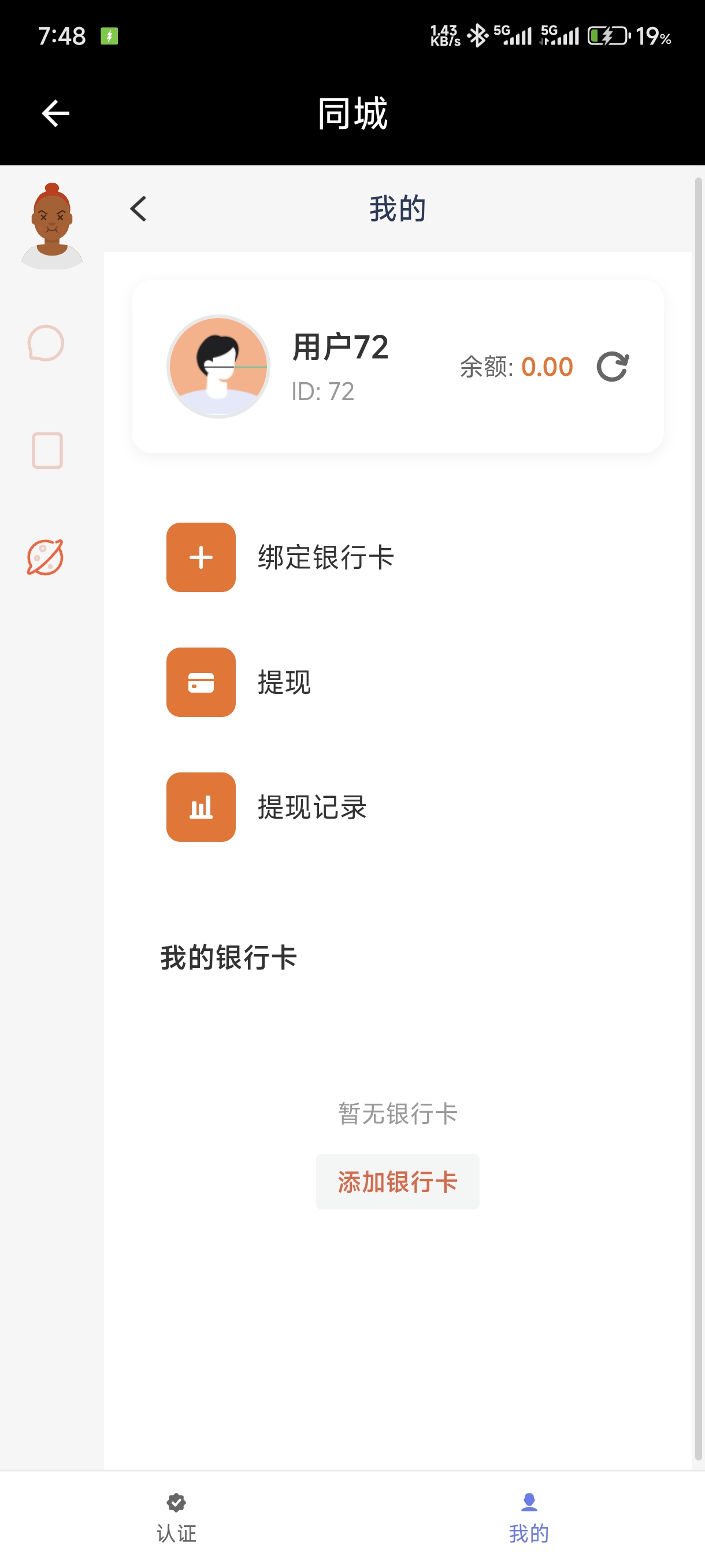Image resolution: width=705 pixels, height=1568 pixels.
Task: Refresh the 余额 balance
Action: pyautogui.click(x=612, y=367)
